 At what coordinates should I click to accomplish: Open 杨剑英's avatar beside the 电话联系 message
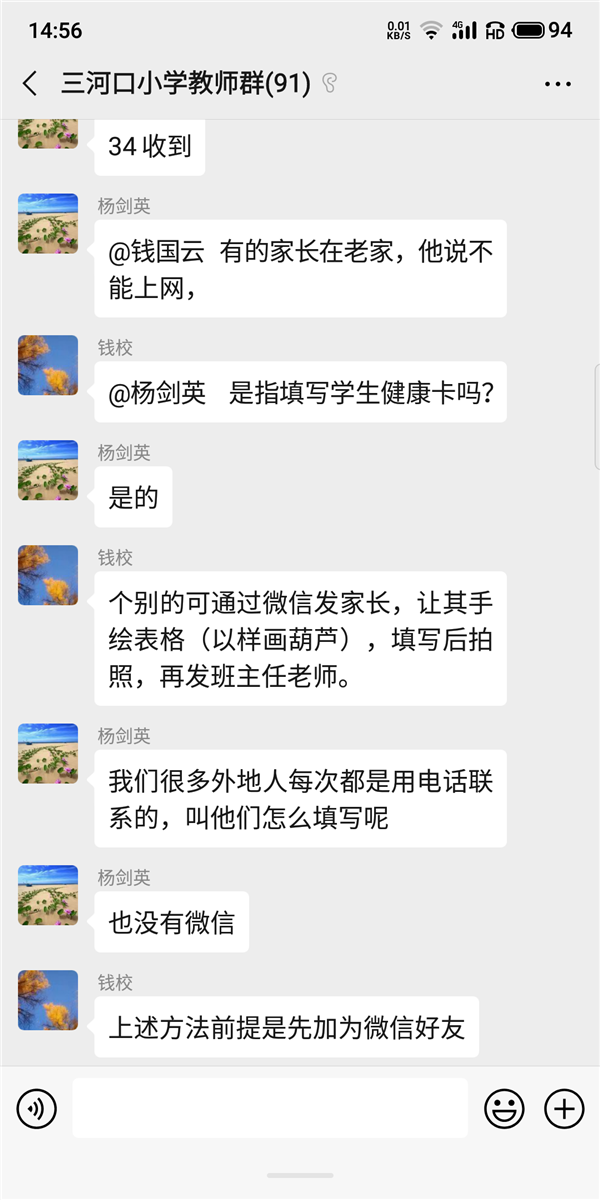[48, 753]
